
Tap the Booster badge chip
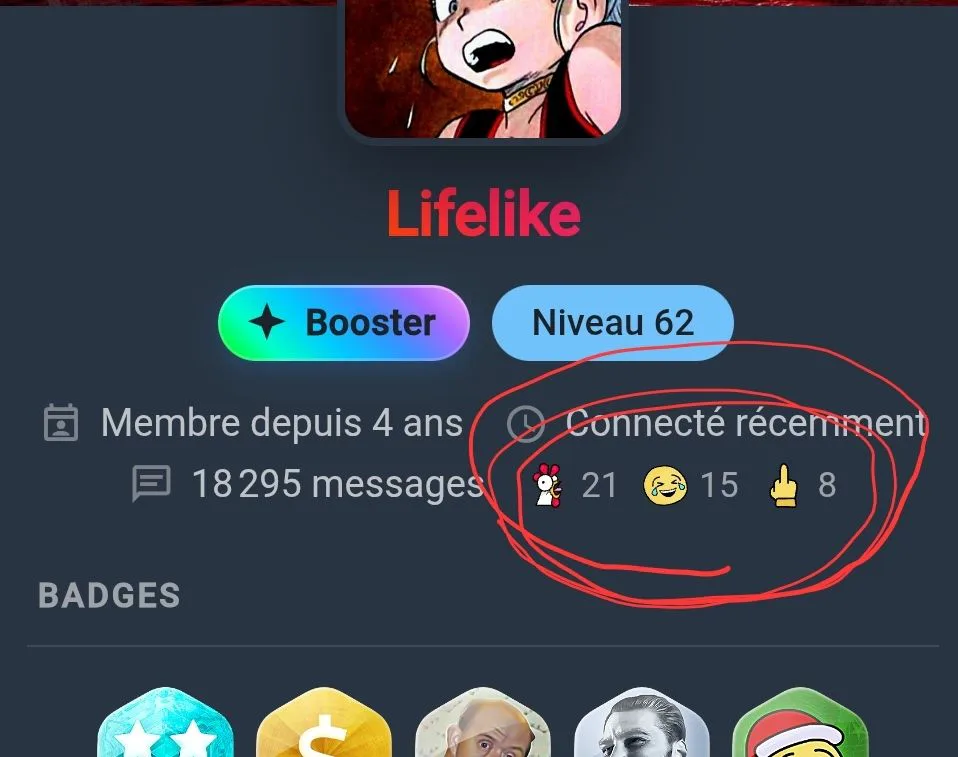click(x=344, y=323)
